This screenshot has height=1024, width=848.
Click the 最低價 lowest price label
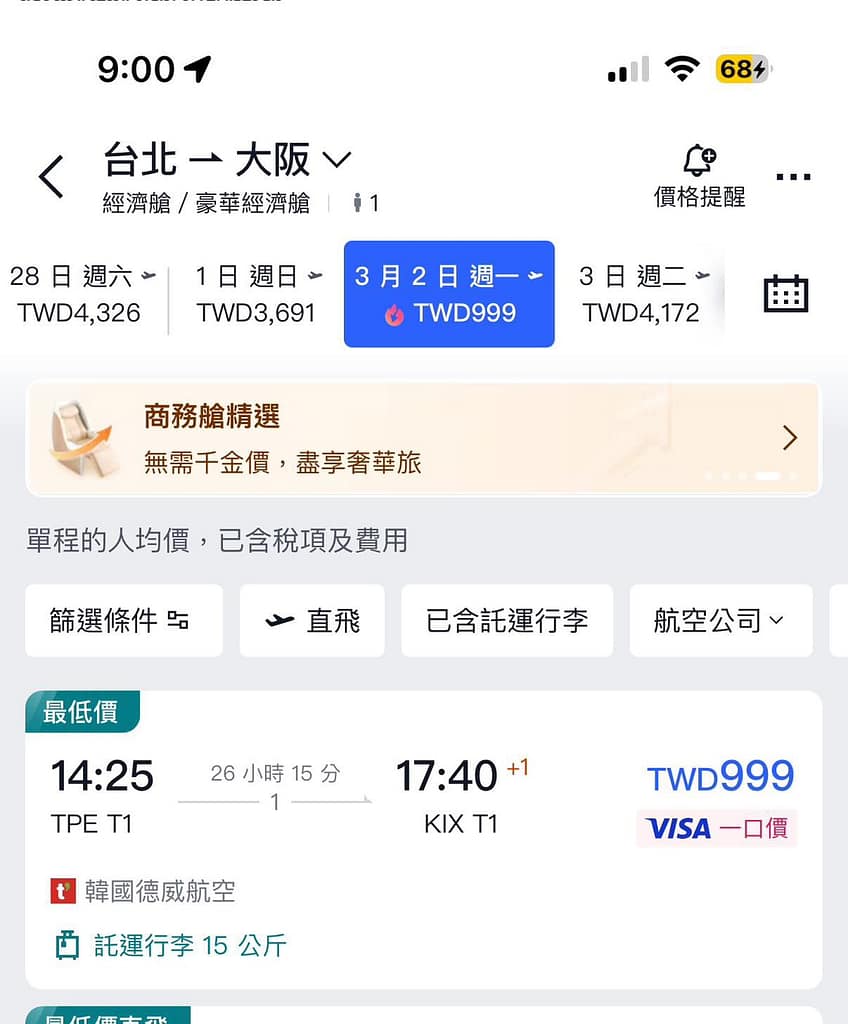[x=80, y=712]
